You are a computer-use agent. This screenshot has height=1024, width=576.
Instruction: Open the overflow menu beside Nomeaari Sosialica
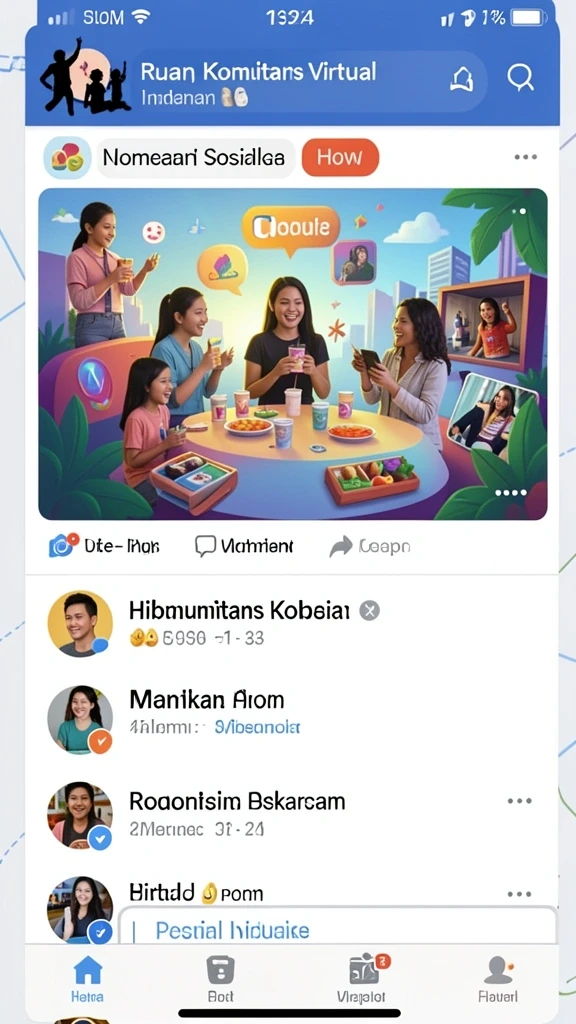(x=525, y=157)
